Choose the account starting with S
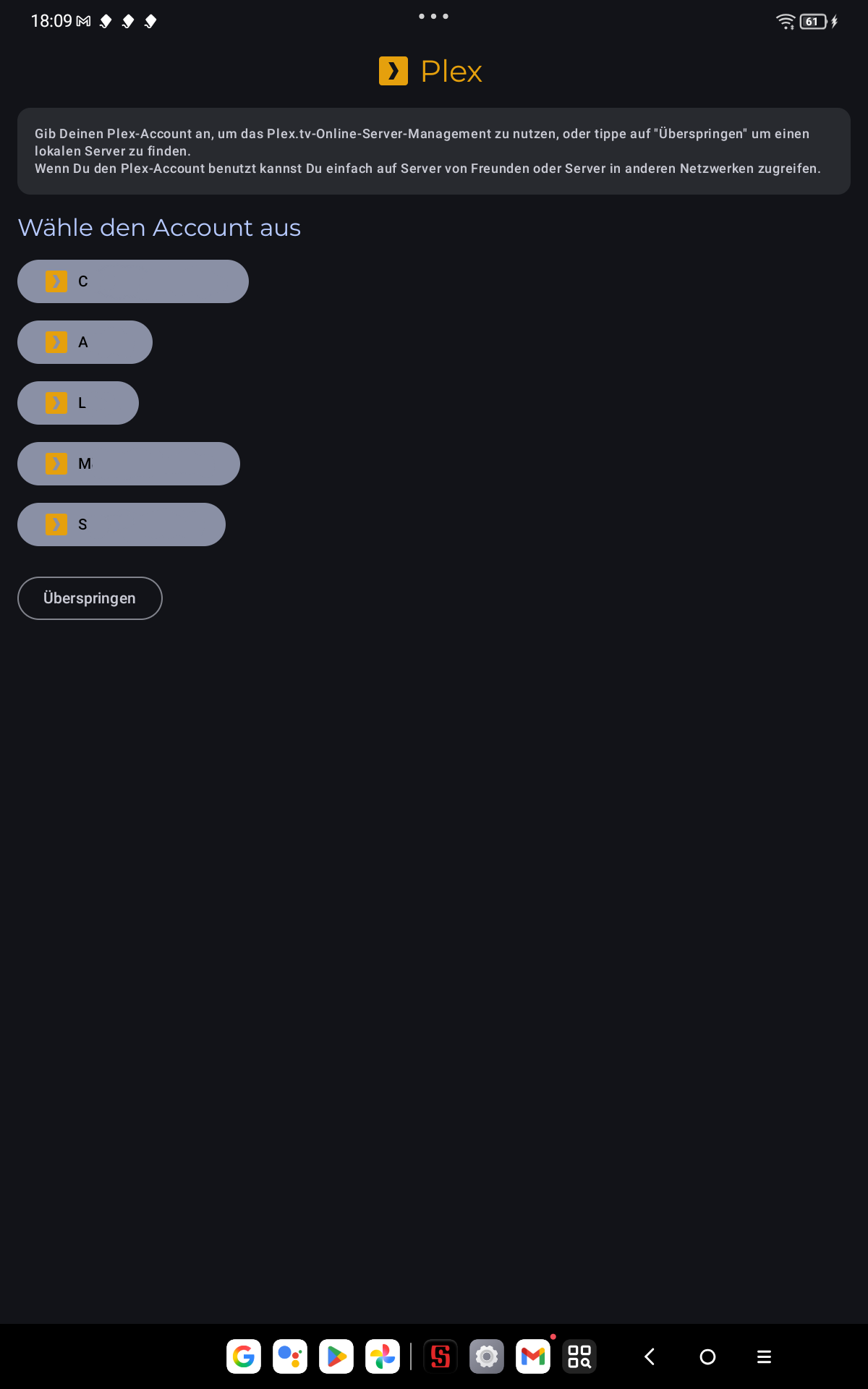 point(122,524)
